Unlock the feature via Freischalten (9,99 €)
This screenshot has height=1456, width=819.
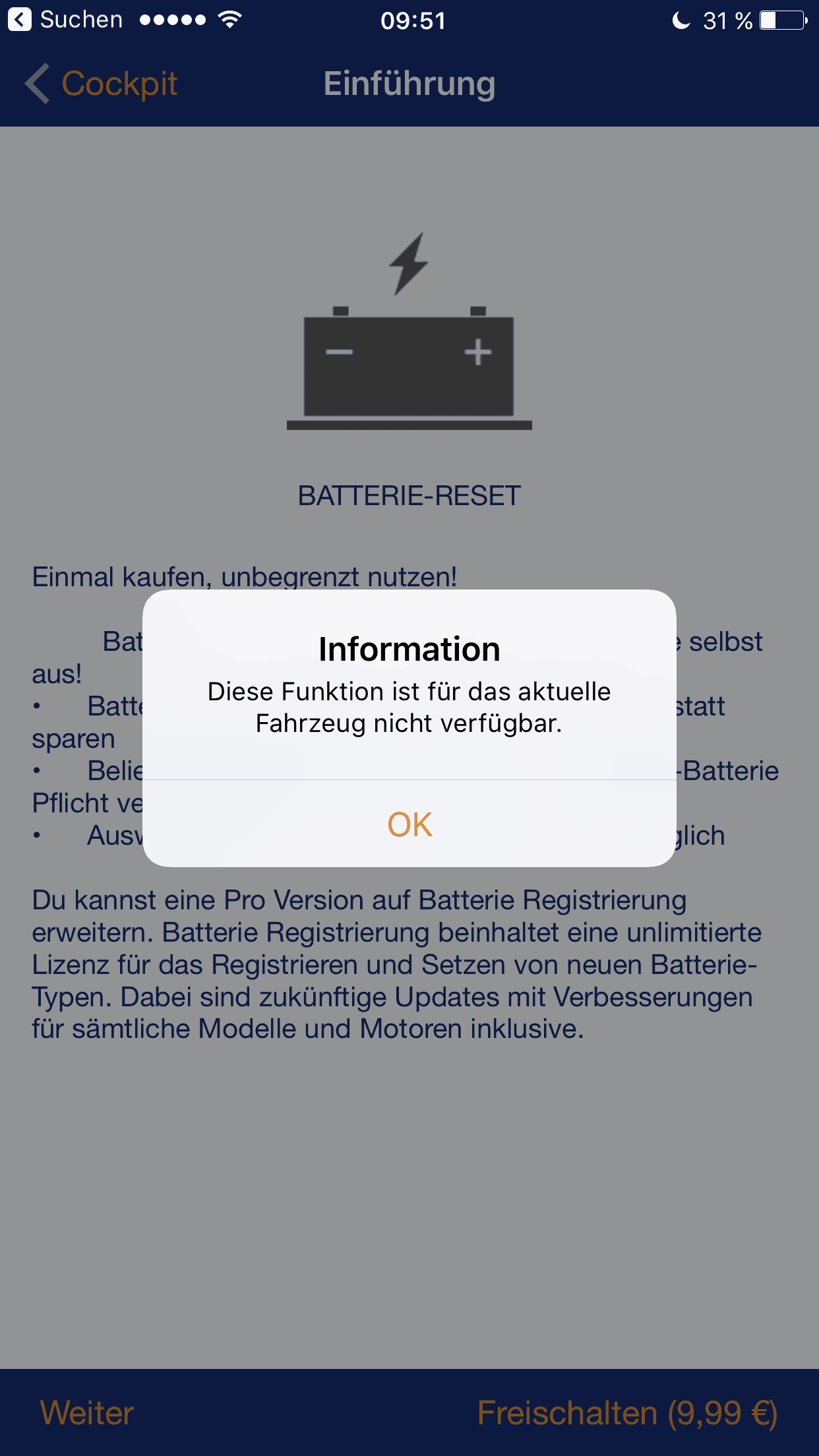pyautogui.click(x=627, y=1413)
